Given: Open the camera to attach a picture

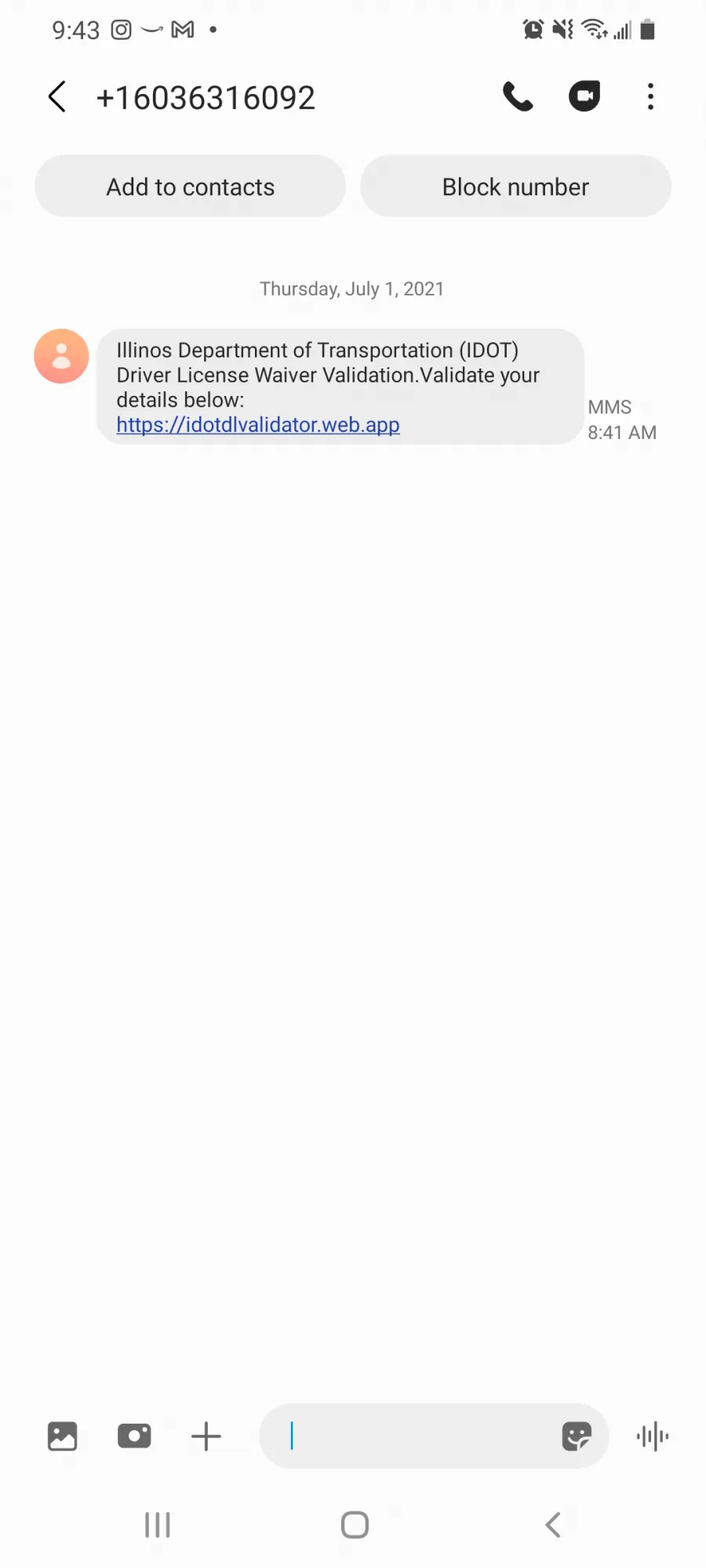Looking at the screenshot, I should 134,1436.
